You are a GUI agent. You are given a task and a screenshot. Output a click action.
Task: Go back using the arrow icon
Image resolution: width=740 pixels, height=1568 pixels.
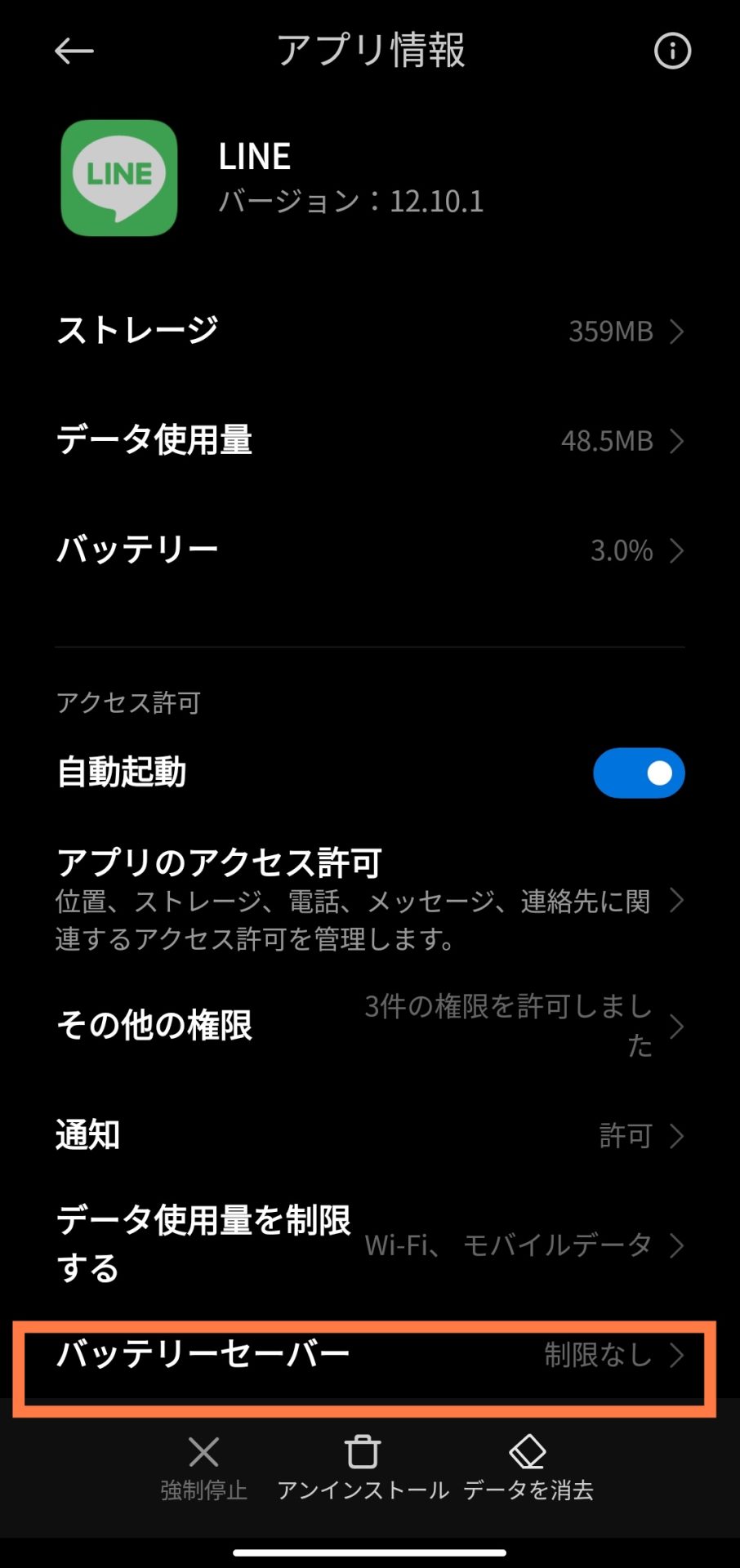pos(74,51)
